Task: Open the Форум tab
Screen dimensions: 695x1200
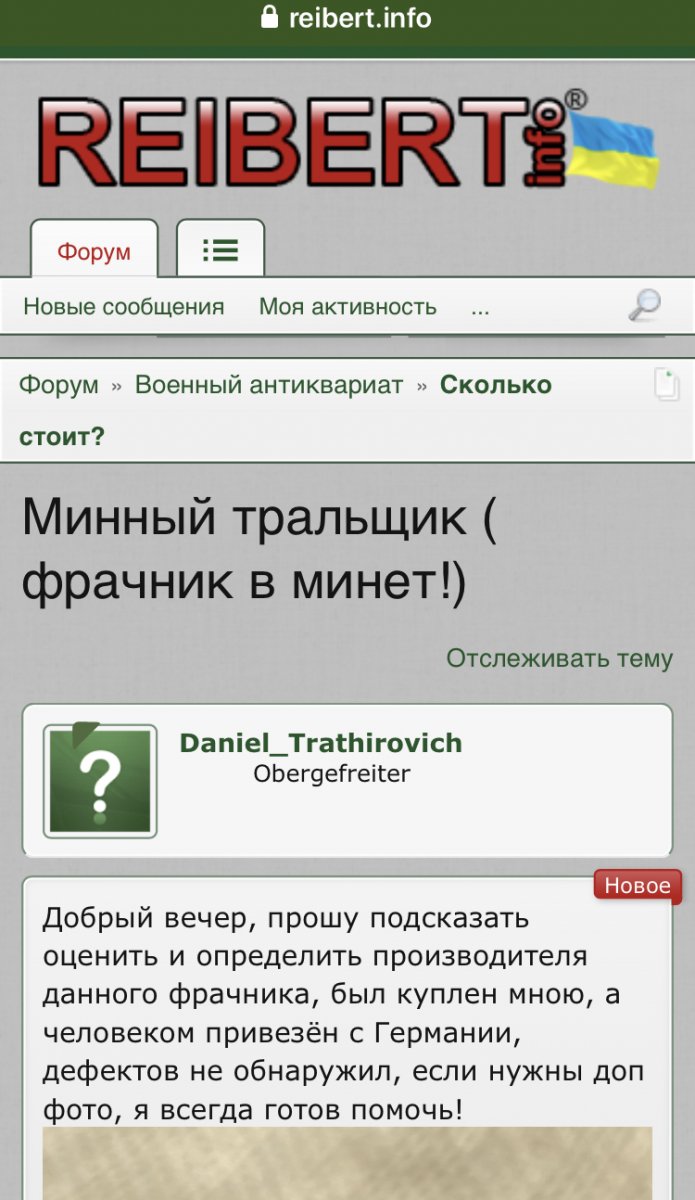Action: (94, 251)
